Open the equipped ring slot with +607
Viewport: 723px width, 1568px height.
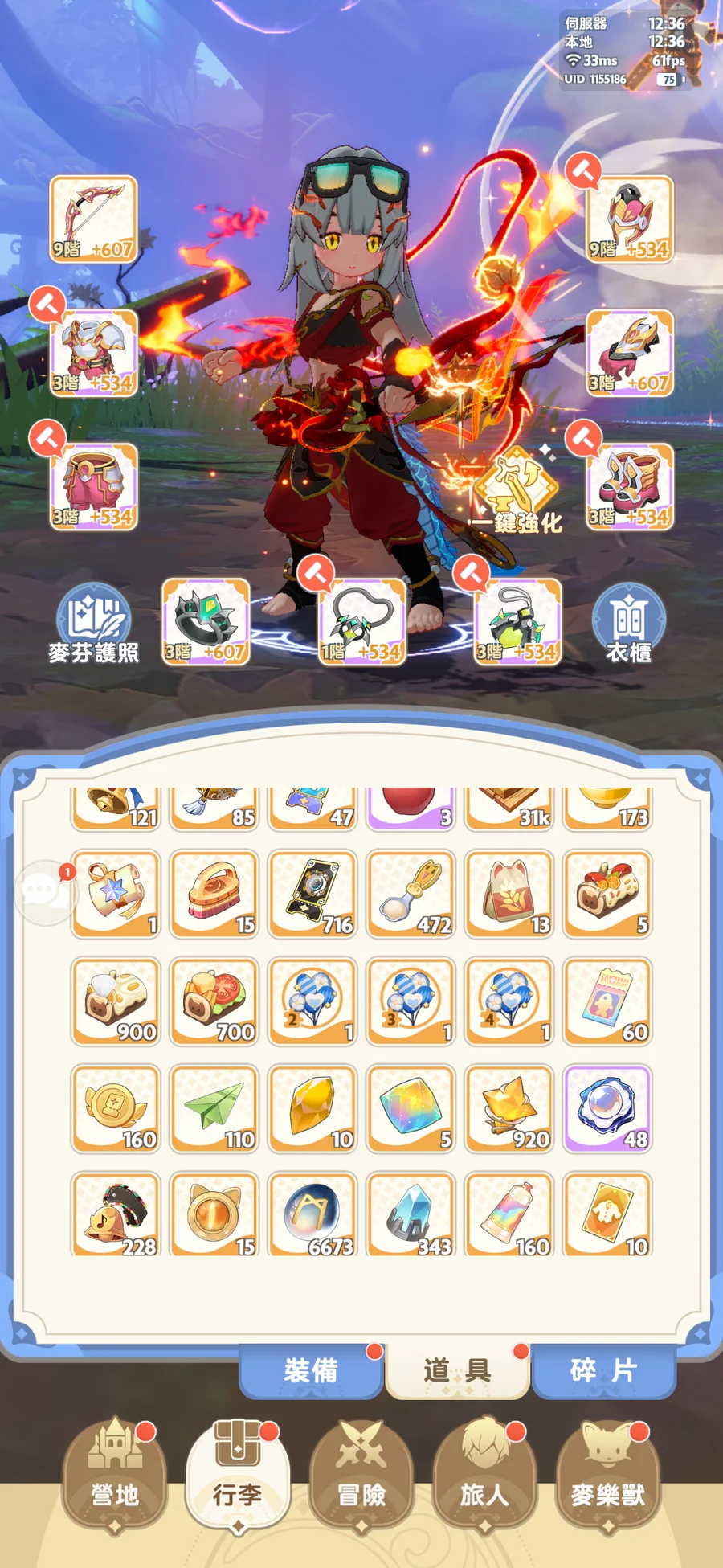[x=206, y=621]
